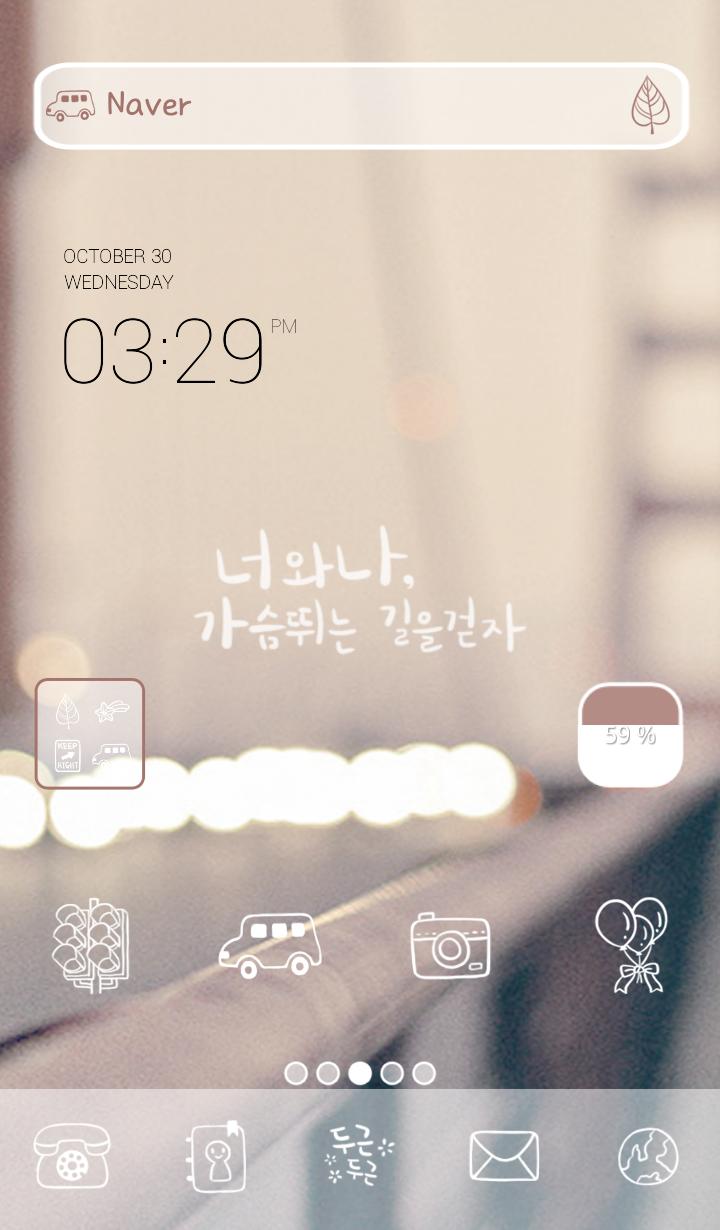
Task: Open the browser via the globe icon
Action: [648, 1157]
